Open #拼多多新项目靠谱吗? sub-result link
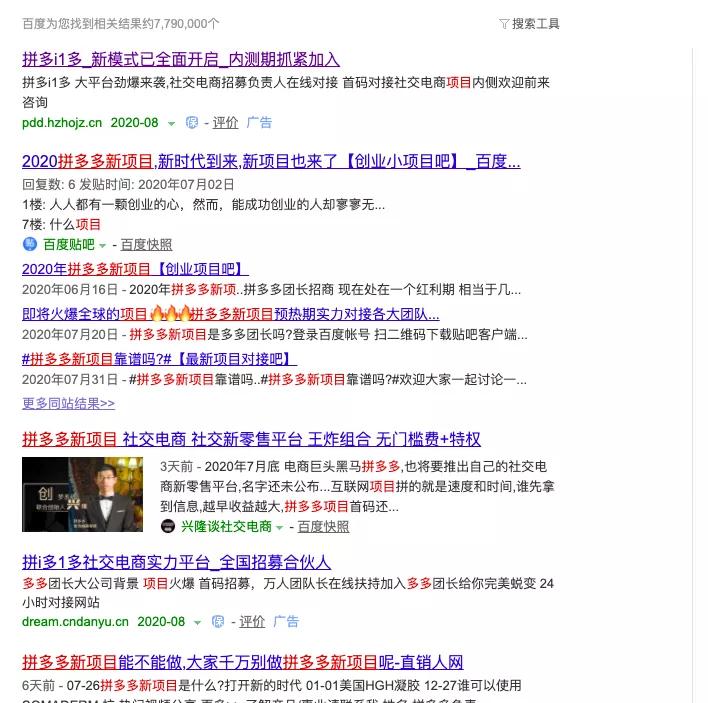This screenshot has height=703, width=708. coord(159,358)
